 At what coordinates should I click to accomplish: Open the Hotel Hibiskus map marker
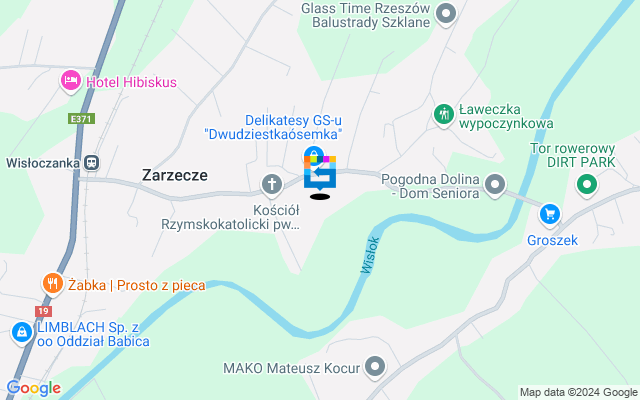coord(70,80)
